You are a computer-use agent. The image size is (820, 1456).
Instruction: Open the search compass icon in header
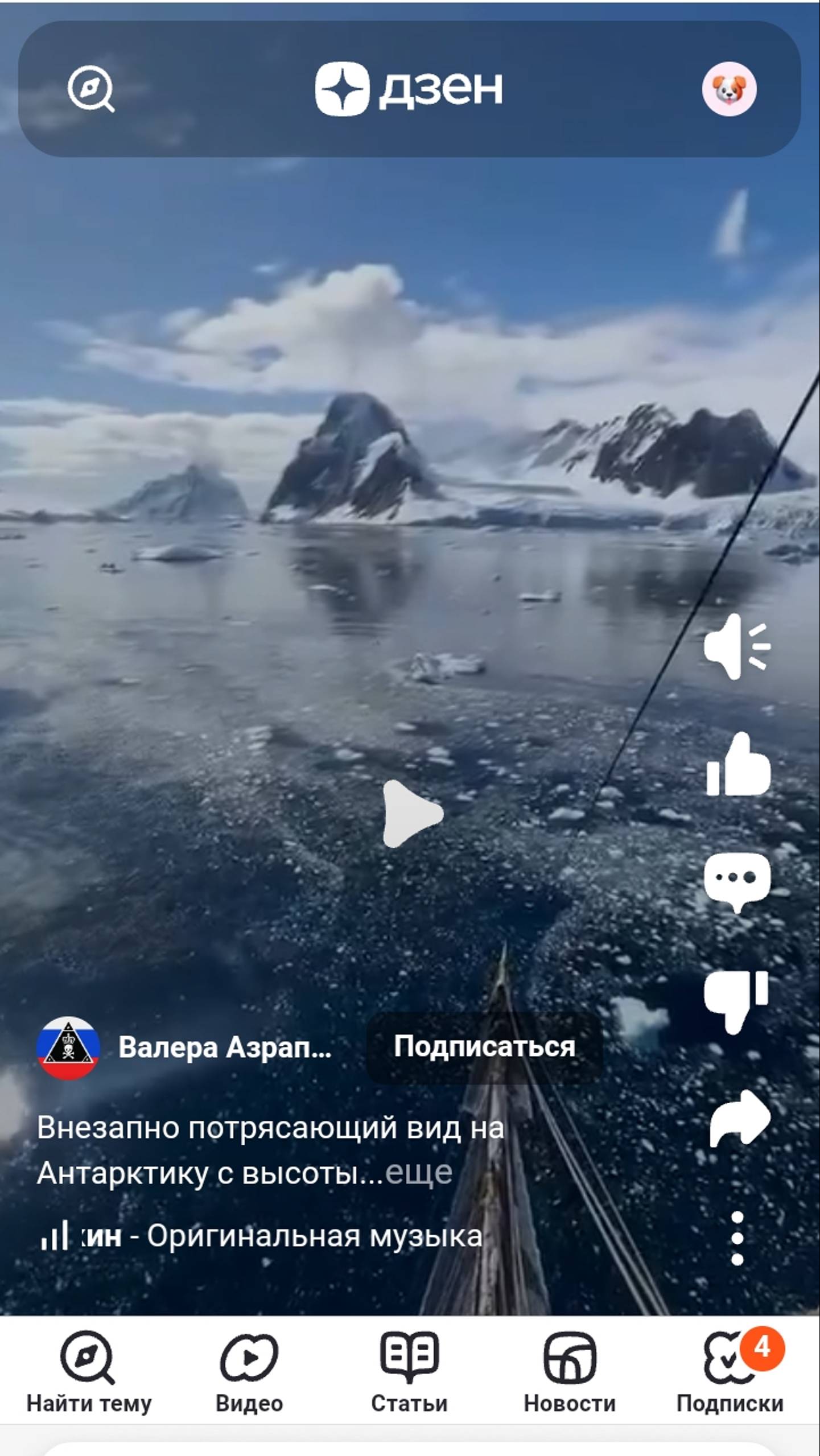[90, 89]
